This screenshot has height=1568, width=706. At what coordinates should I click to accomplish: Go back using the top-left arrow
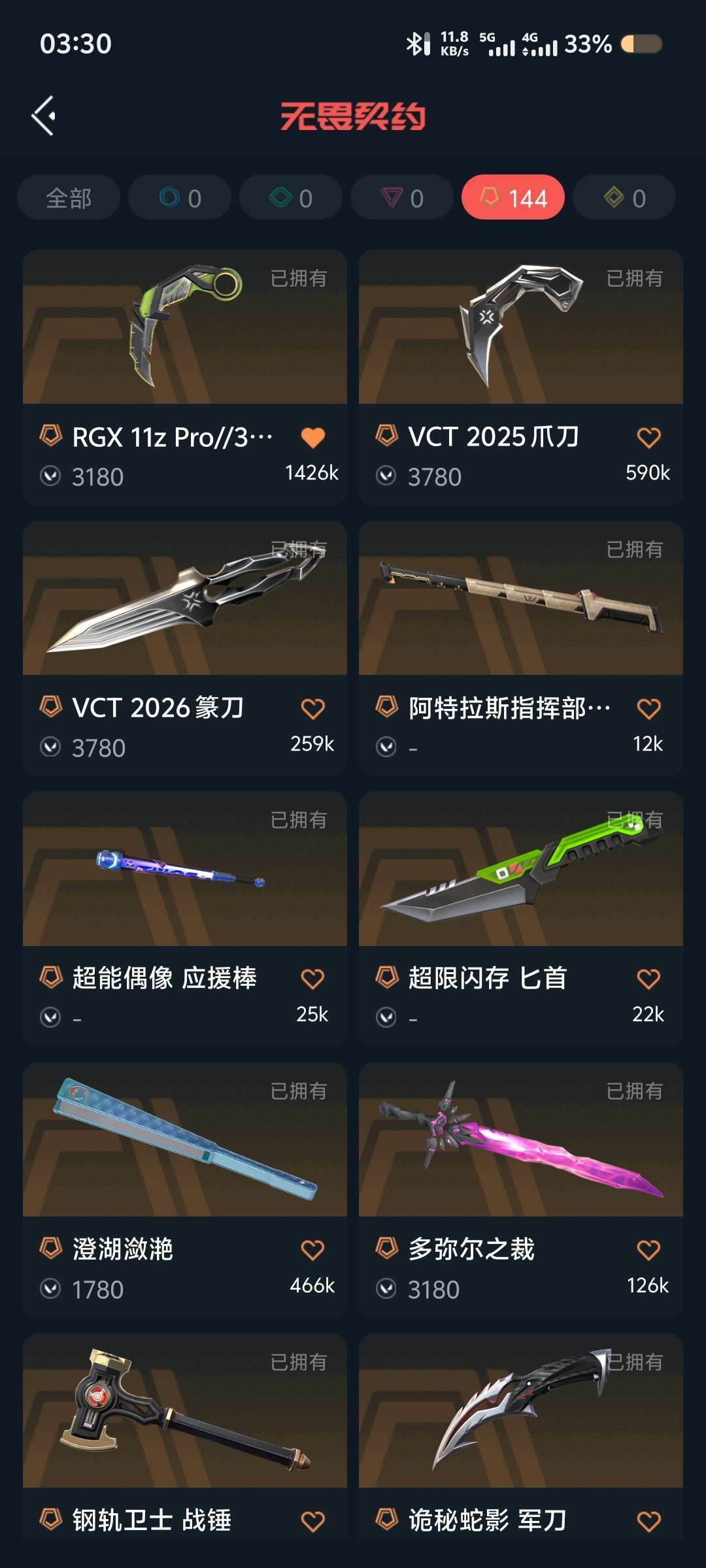44,116
